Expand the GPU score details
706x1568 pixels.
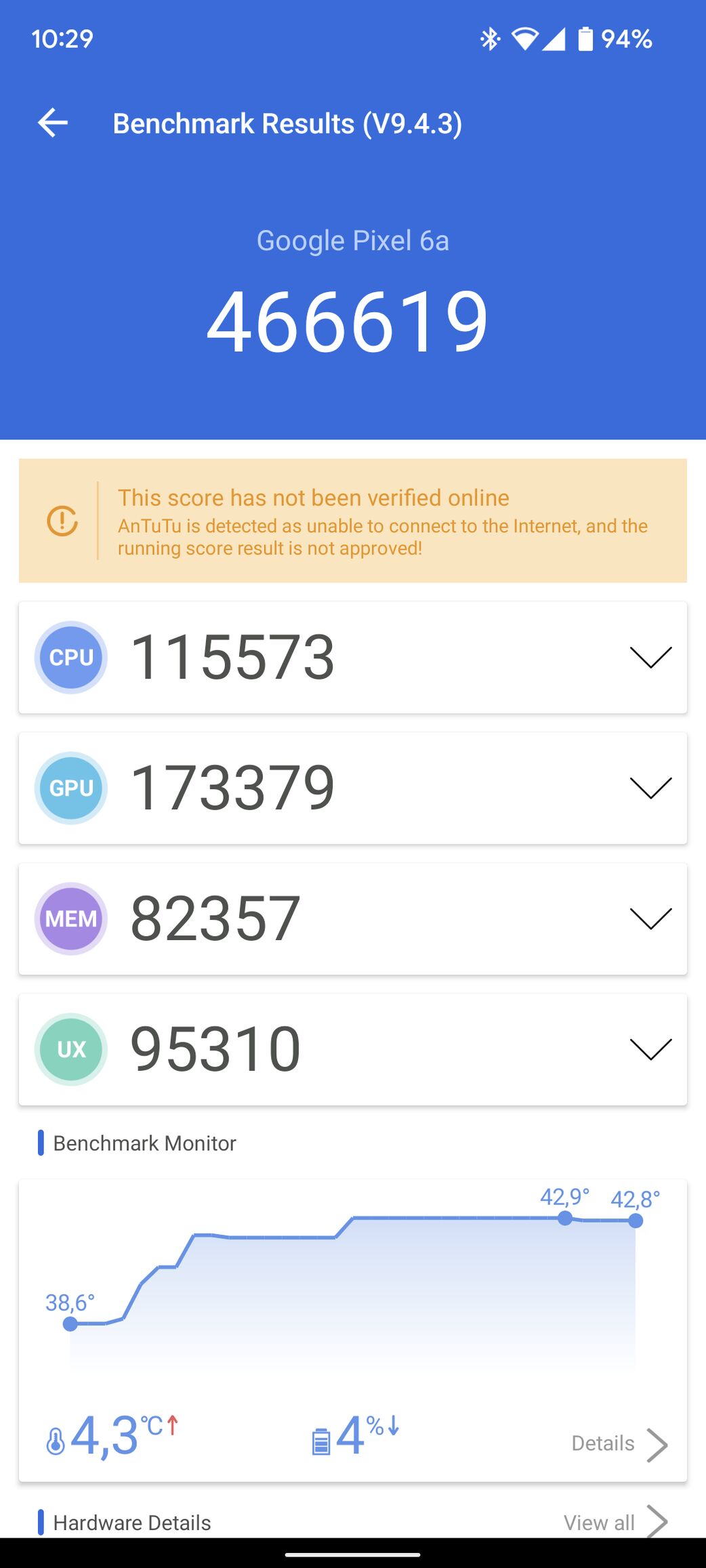(x=650, y=788)
